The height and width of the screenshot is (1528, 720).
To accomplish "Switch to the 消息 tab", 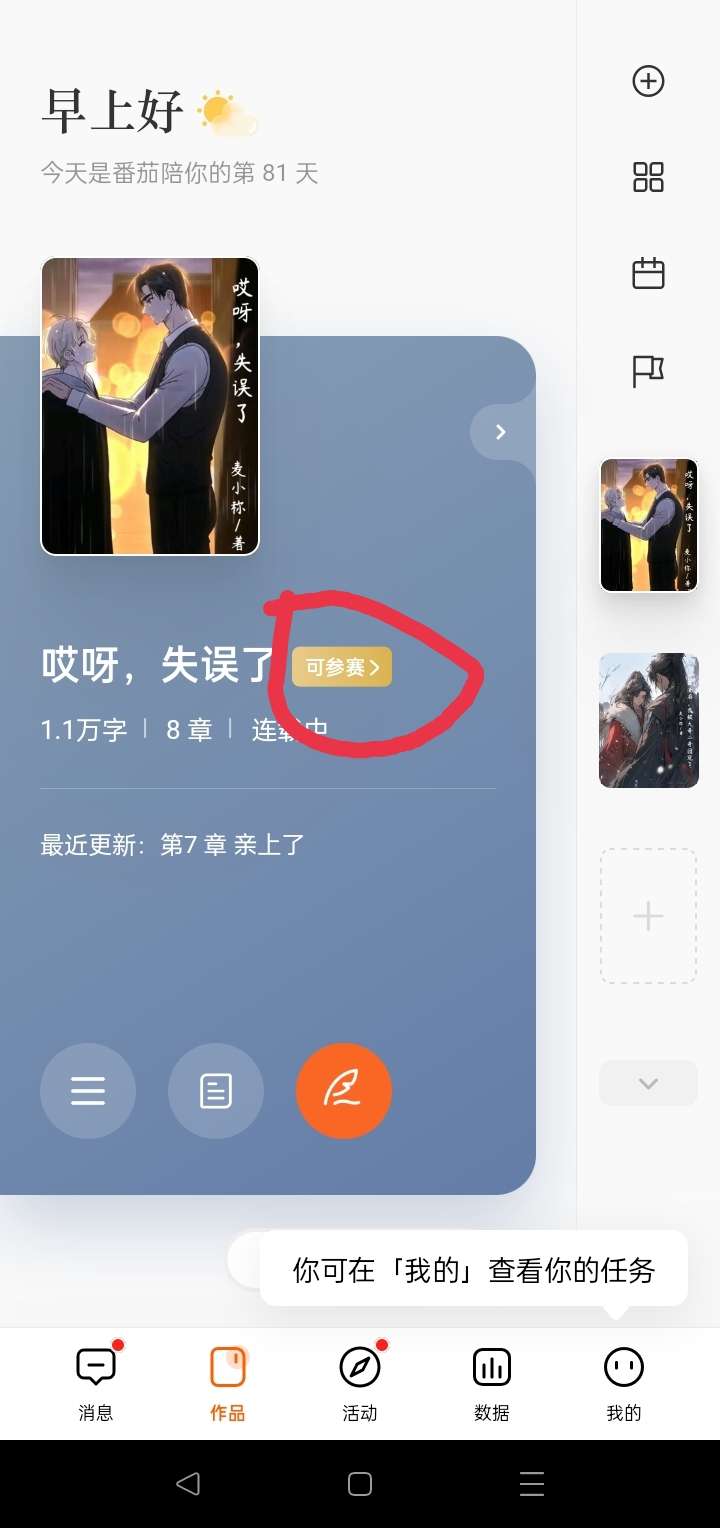I will click(x=96, y=1383).
